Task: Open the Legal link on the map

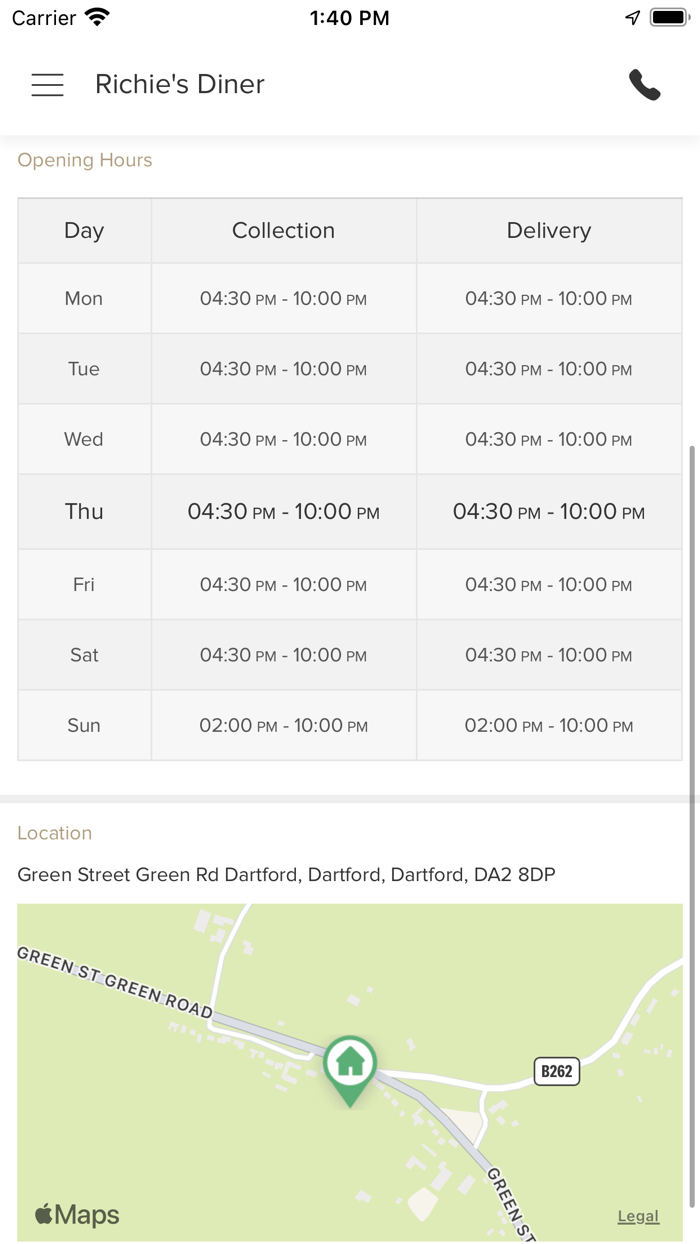Action: [x=638, y=1216]
